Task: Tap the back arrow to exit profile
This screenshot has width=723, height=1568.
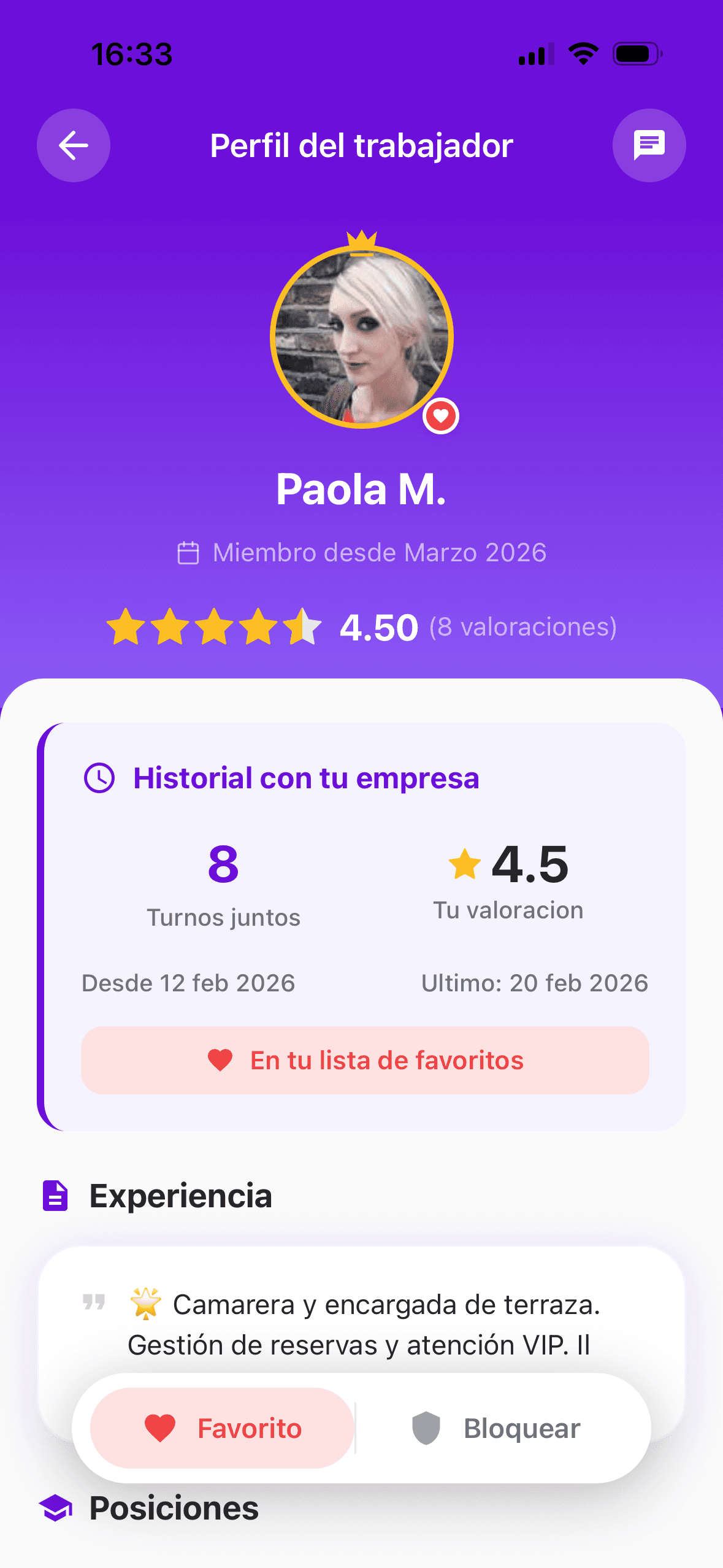Action: pyautogui.click(x=73, y=145)
